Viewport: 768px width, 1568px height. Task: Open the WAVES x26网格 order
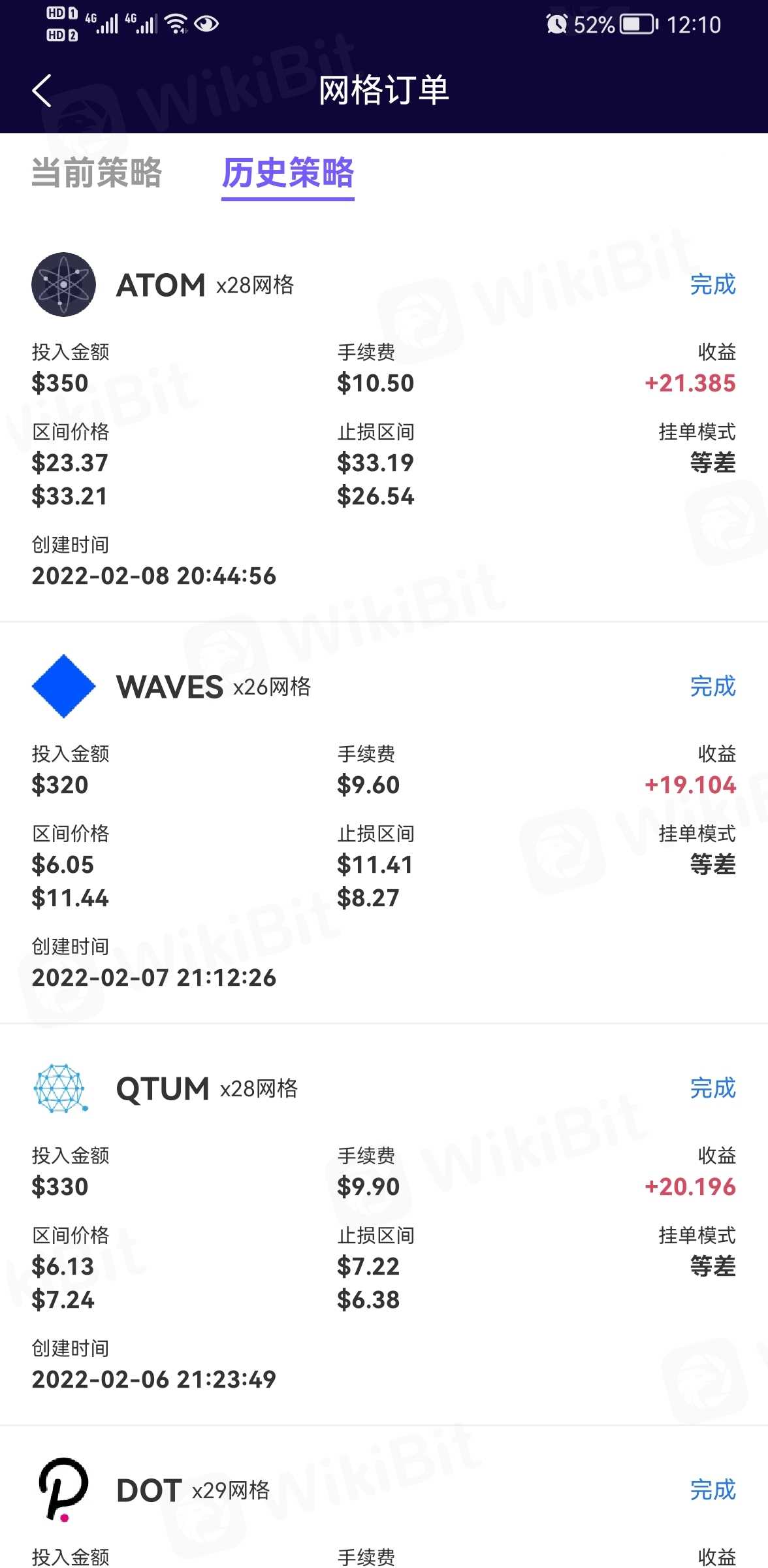tap(214, 687)
